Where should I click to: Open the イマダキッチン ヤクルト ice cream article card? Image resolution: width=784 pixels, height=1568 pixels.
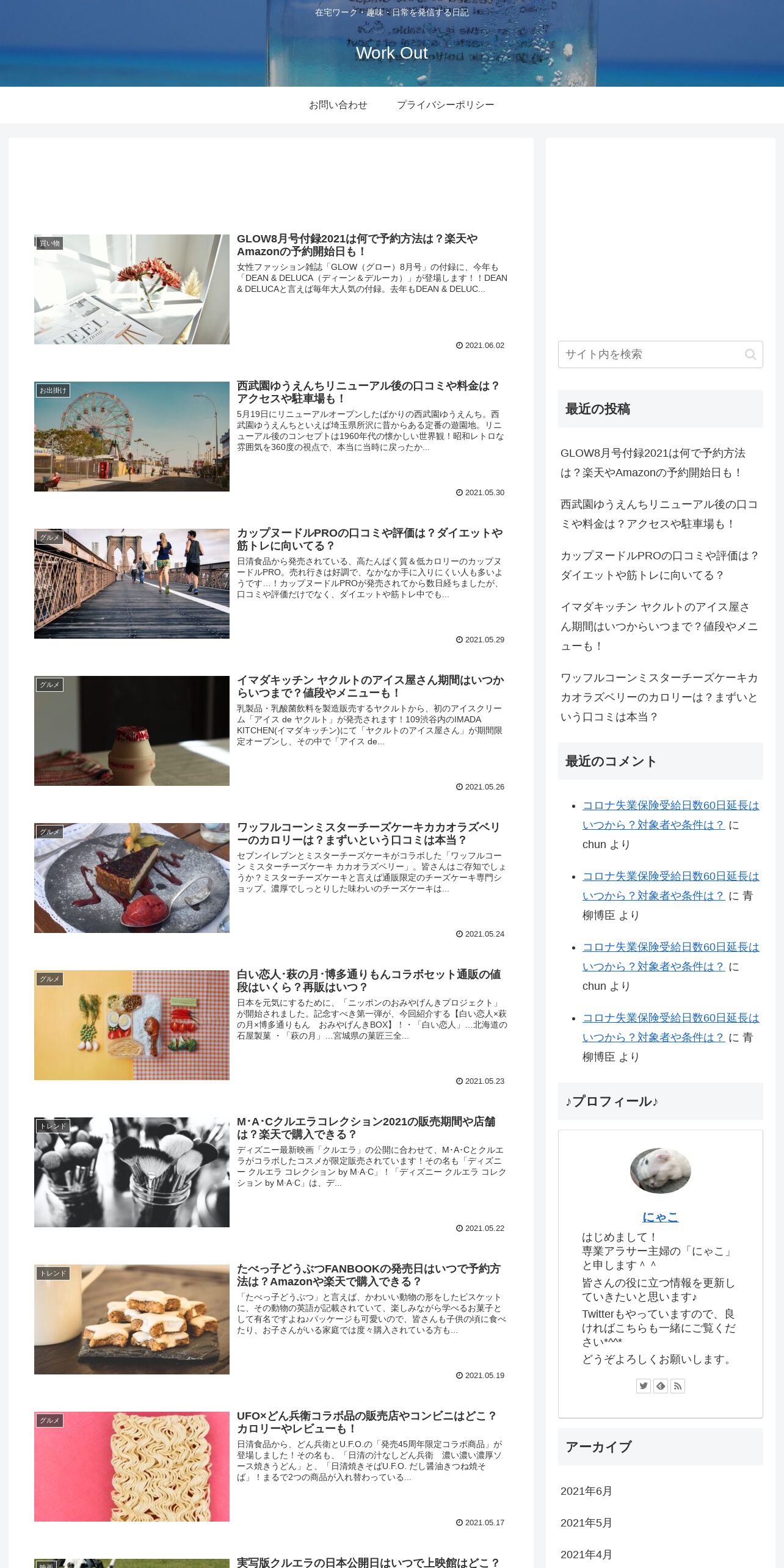click(x=370, y=686)
